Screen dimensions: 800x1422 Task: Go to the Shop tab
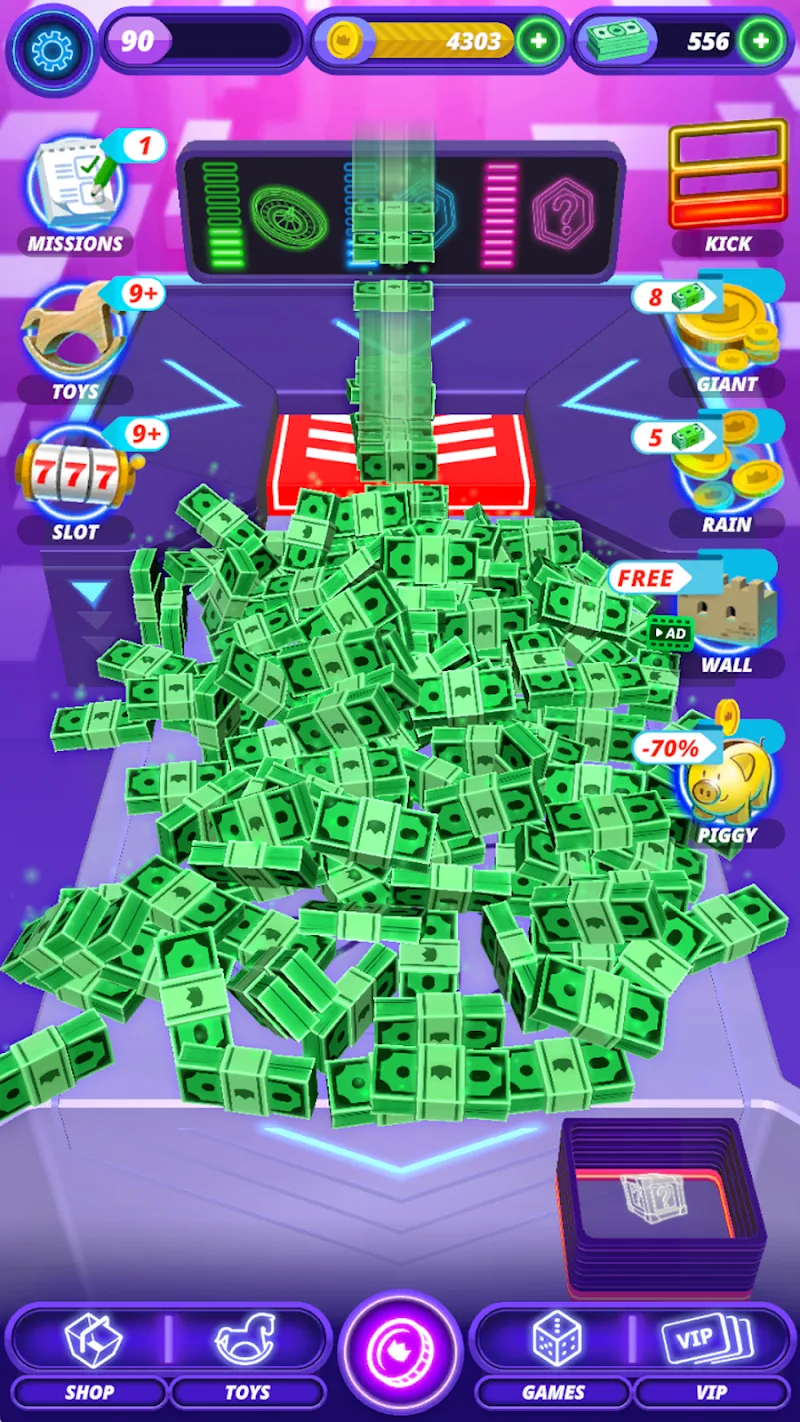(x=90, y=1350)
